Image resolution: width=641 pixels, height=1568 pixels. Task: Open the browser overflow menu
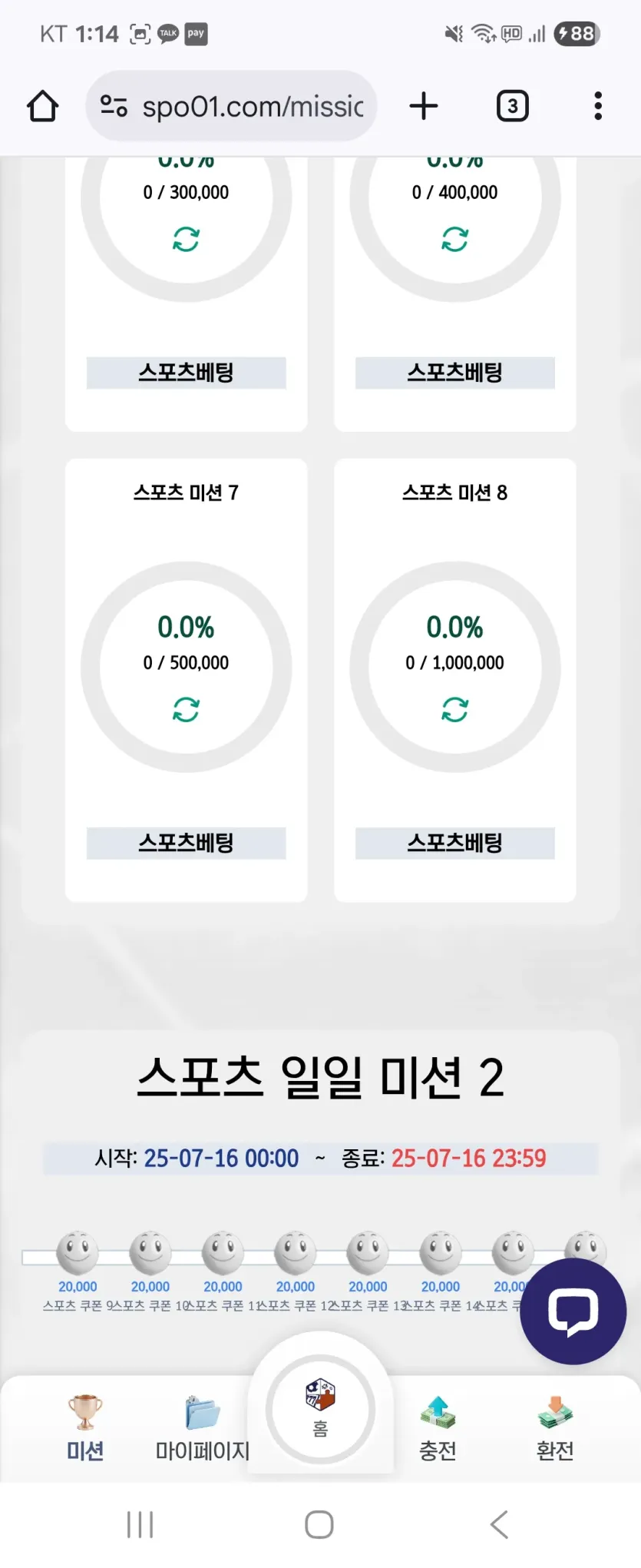598,106
